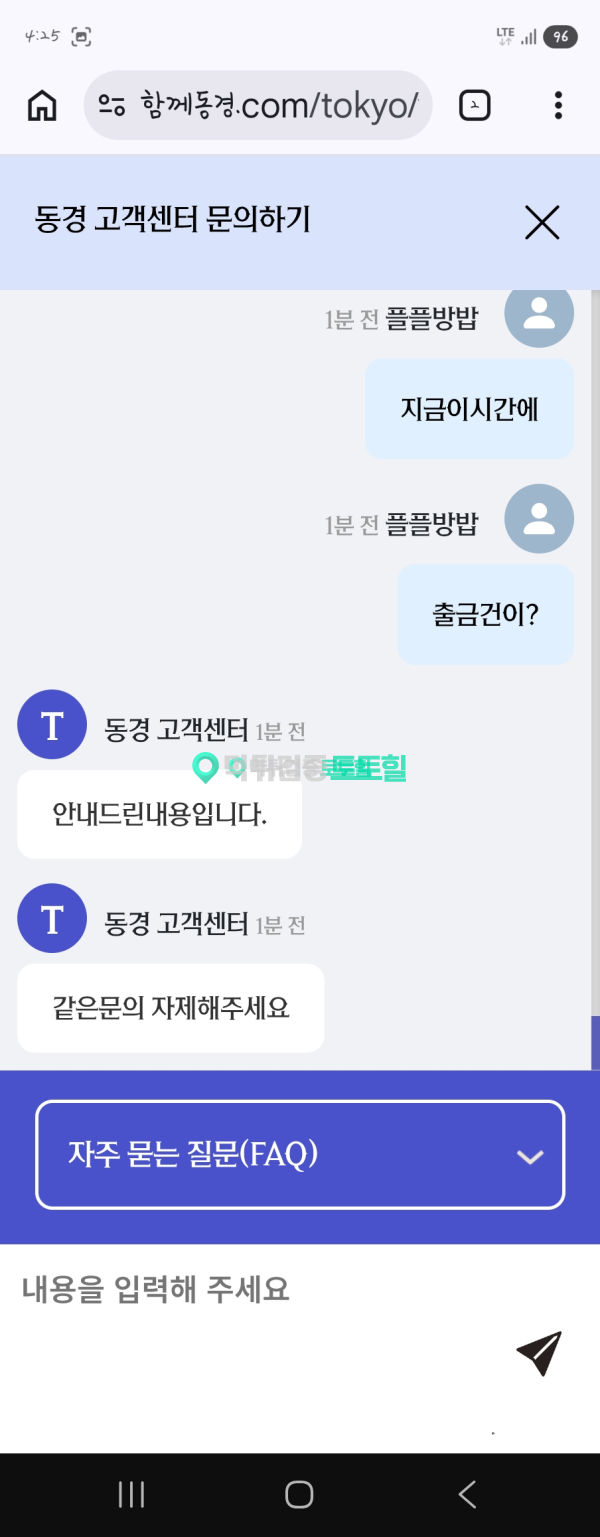Send the message with the paper plane icon

click(x=539, y=1353)
